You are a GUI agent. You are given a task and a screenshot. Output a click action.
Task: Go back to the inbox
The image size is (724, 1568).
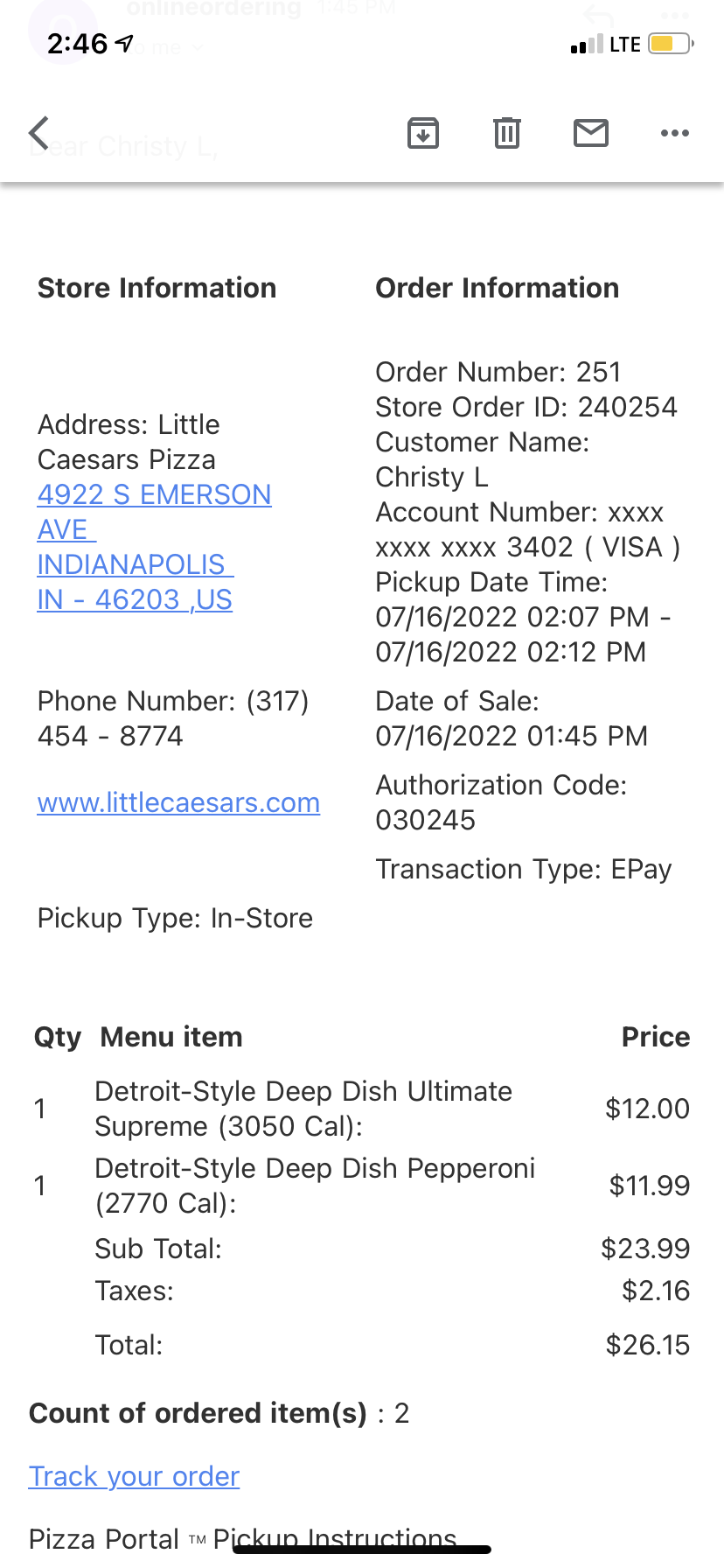pos(39,133)
